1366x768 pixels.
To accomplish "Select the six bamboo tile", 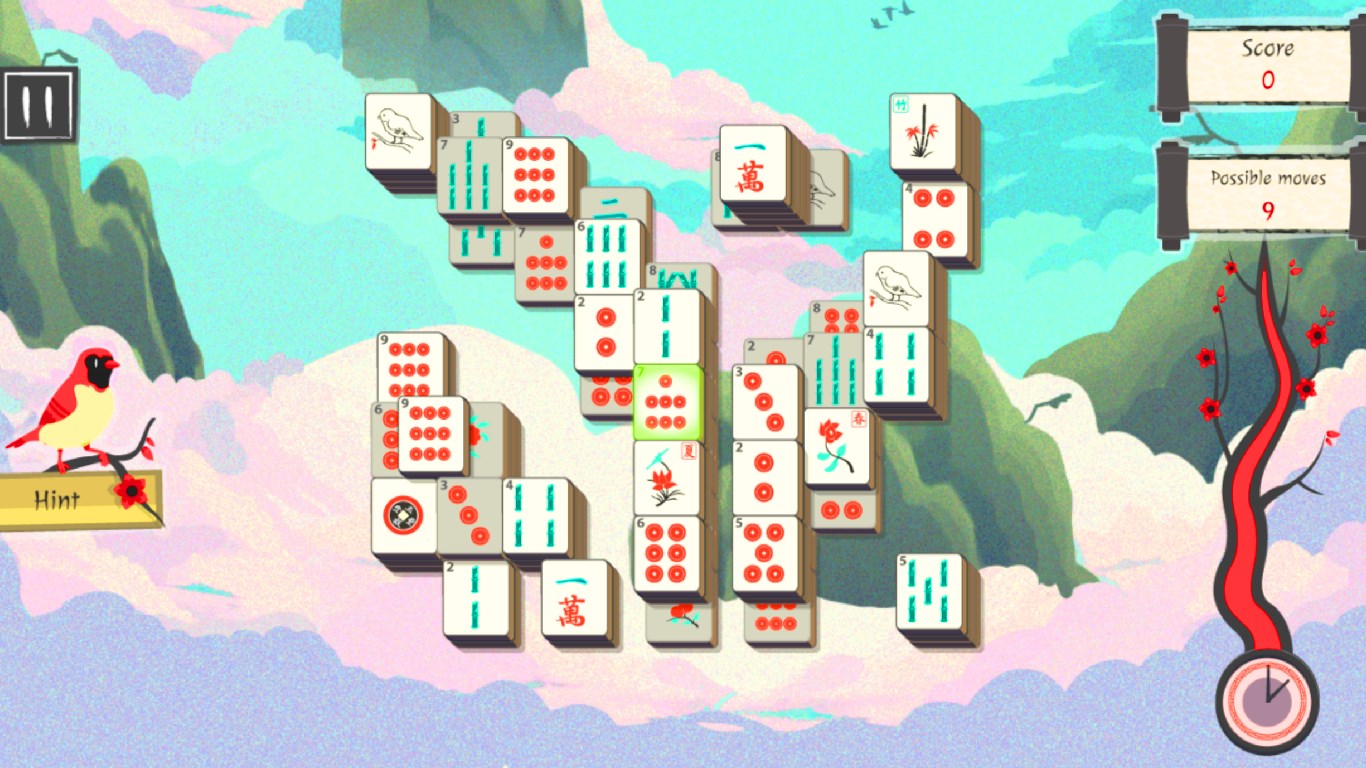I will 608,256.
